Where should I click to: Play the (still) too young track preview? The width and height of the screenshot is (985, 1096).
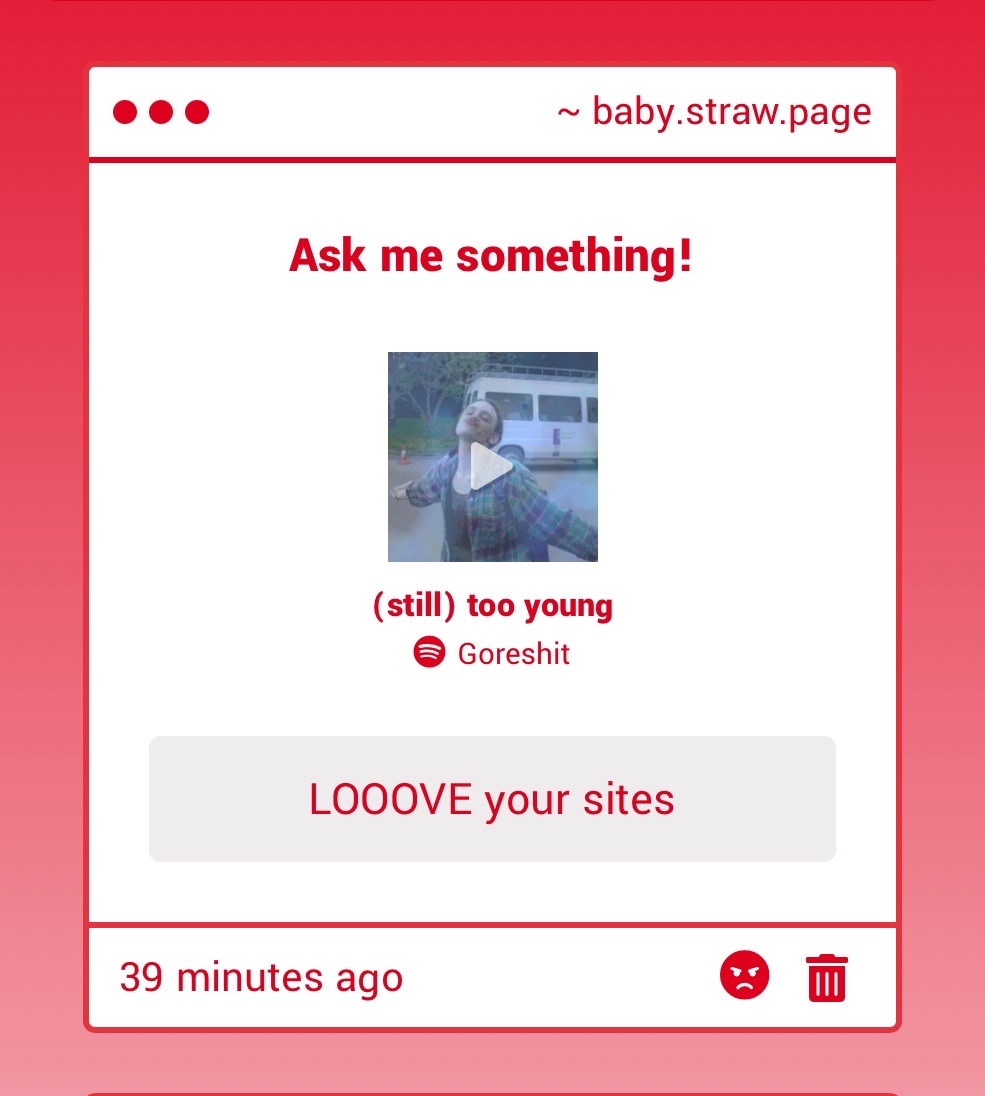[492, 466]
